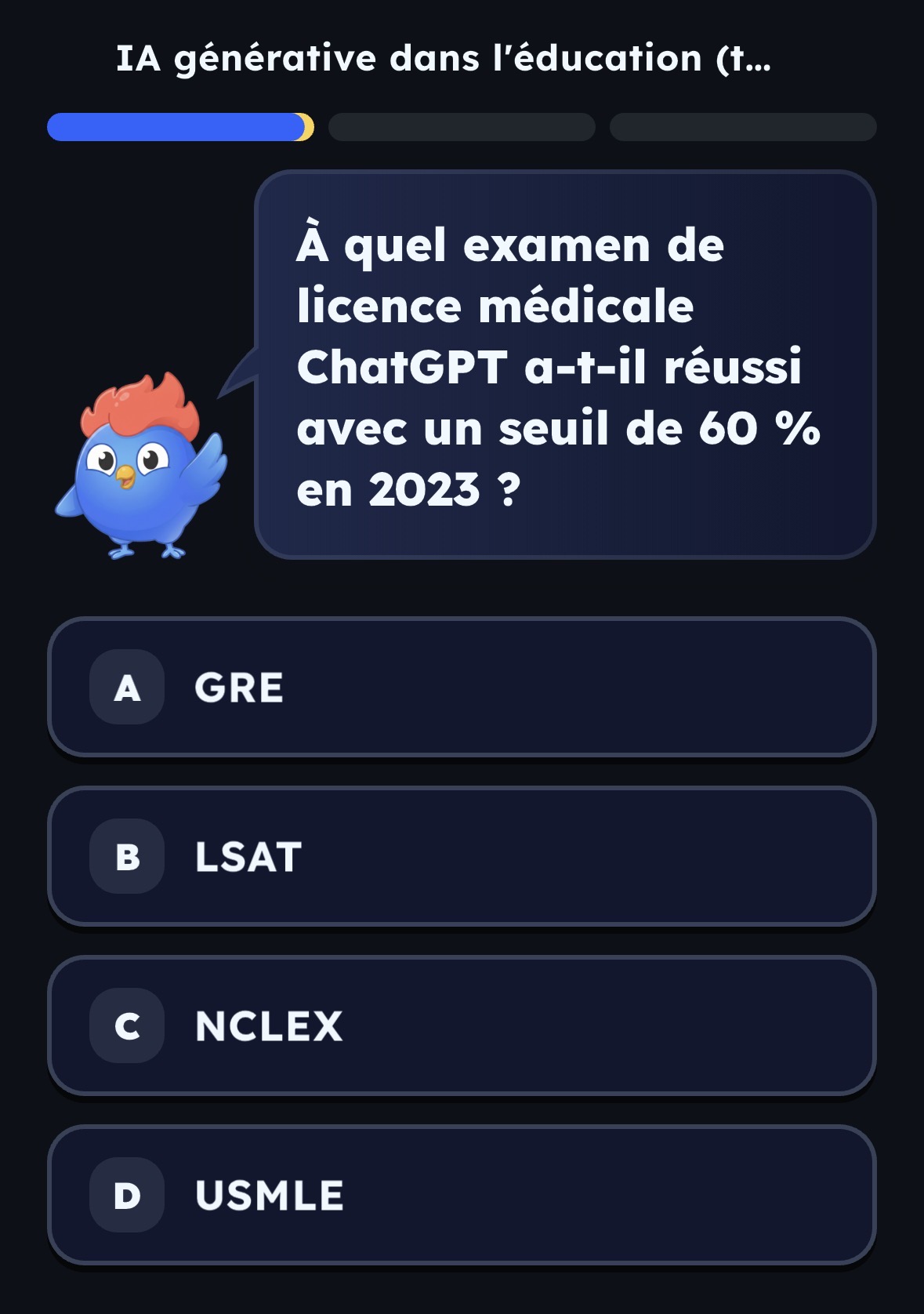Answer with option D: USMLE
The height and width of the screenshot is (1314, 924).
(x=461, y=1195)
